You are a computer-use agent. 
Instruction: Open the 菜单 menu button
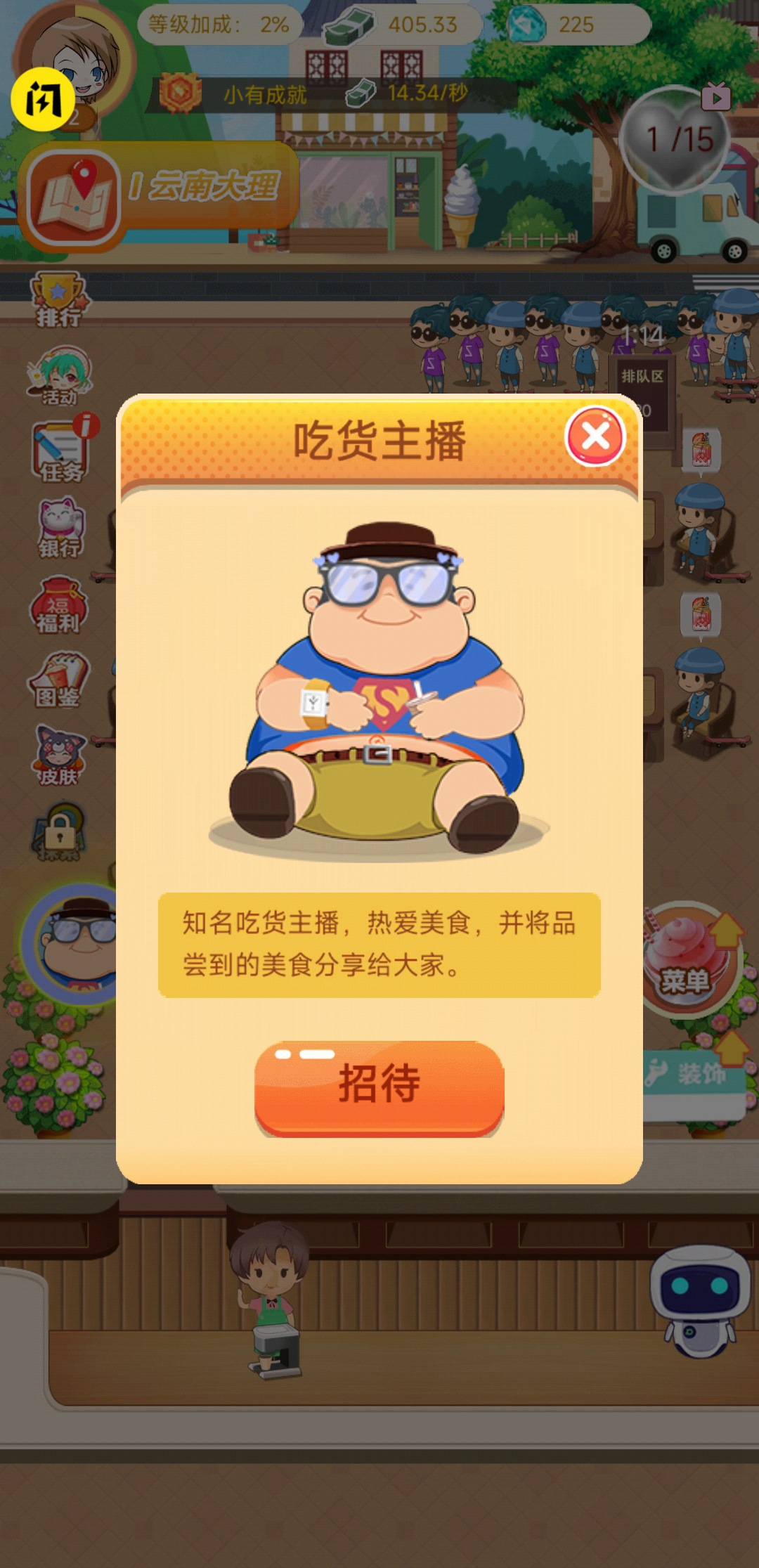tap(689, 959)
